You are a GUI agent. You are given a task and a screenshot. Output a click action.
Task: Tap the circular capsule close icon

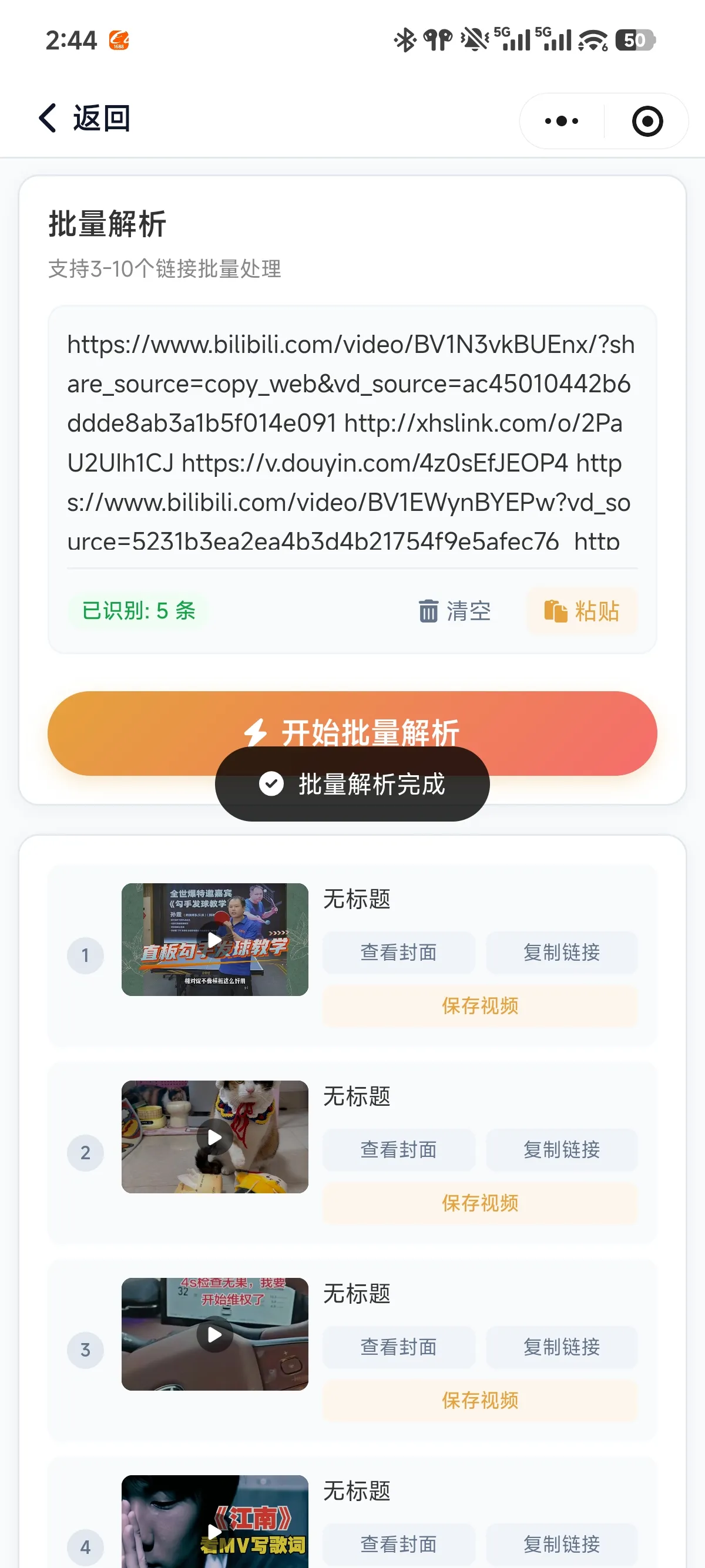tap(647, 120)
